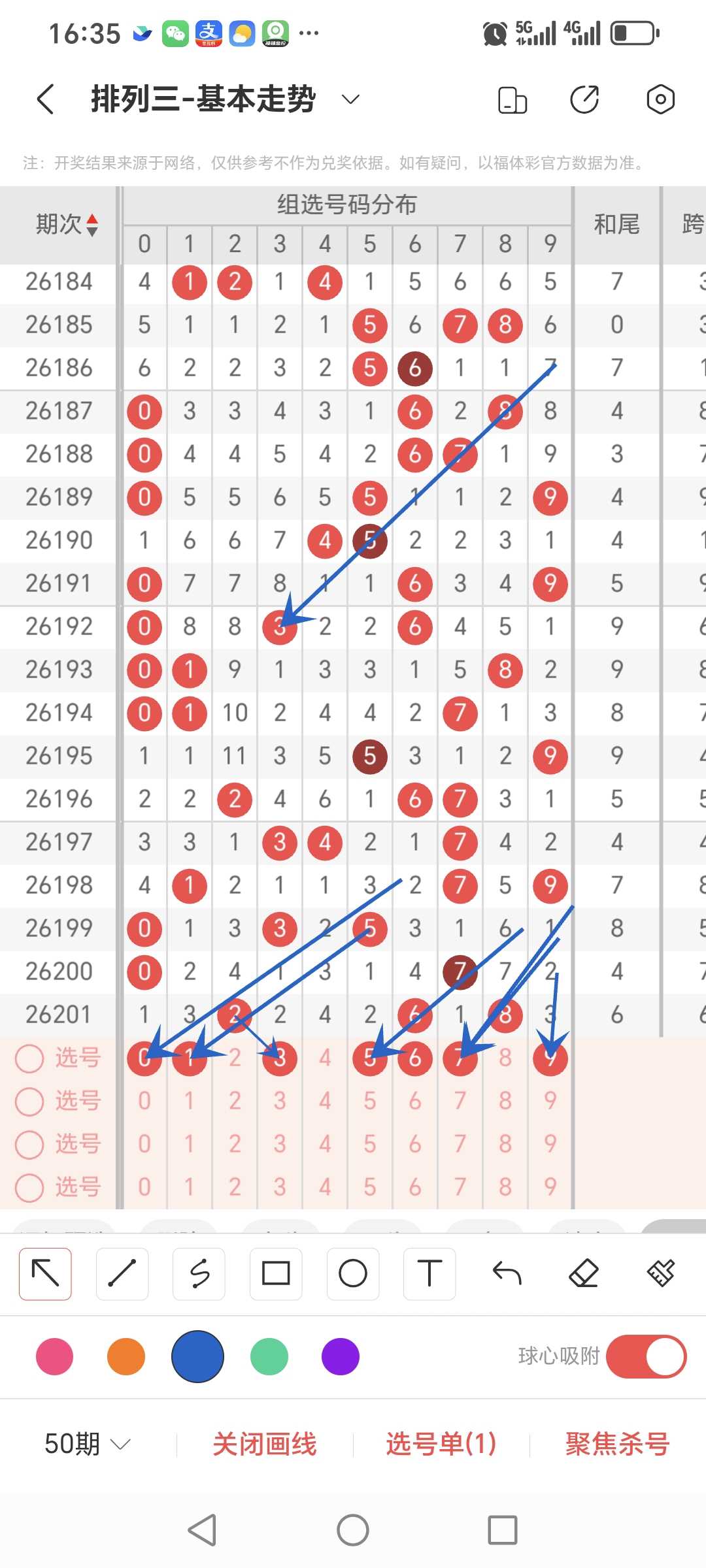This screenshot has width=706, height=1568.
Task: Expand the 排列三-基本走势 title dropdown
Action: (x=351, y=99)
